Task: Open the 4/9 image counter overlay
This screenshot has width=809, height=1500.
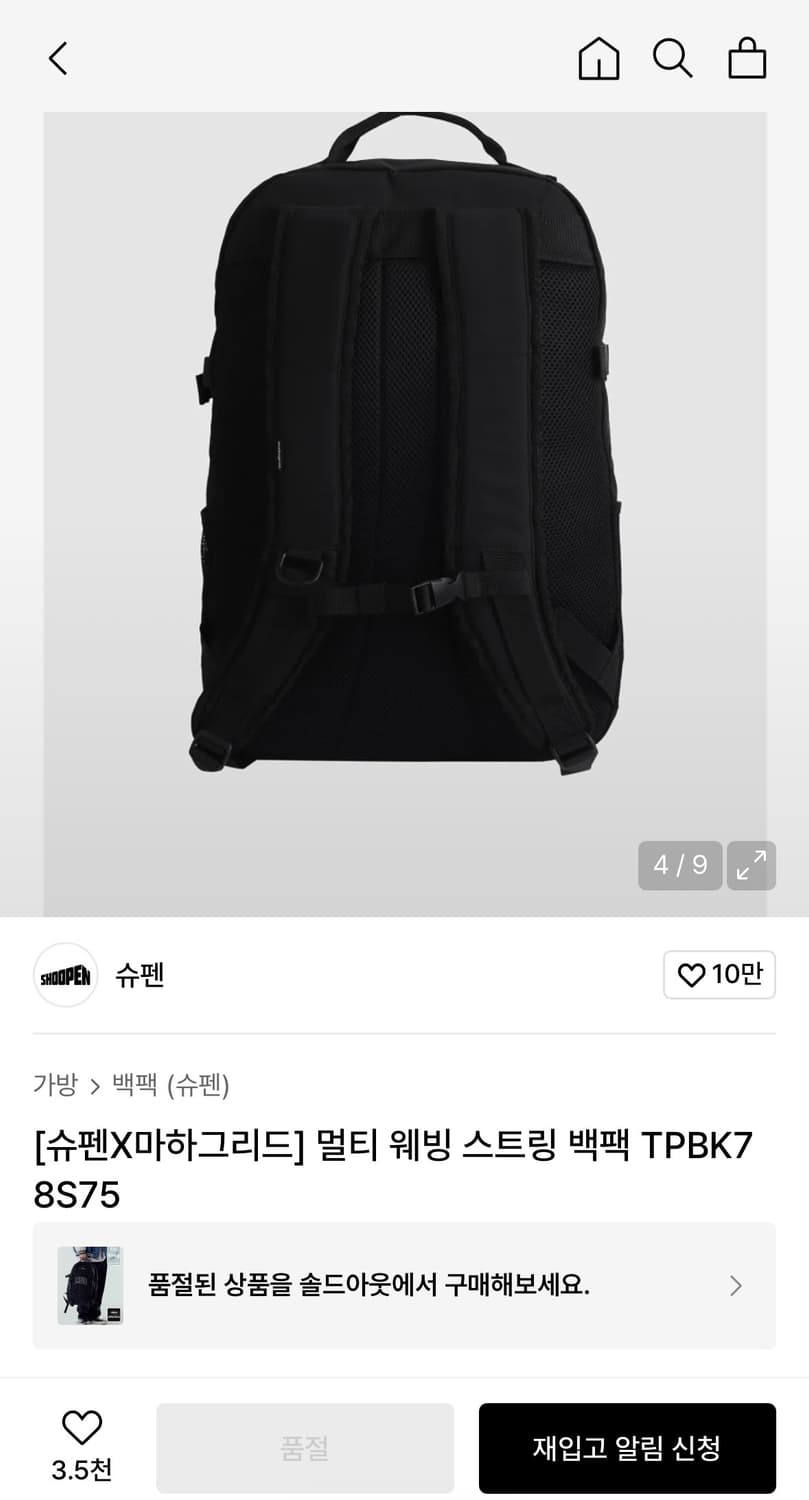Action: tap(679, 865)
